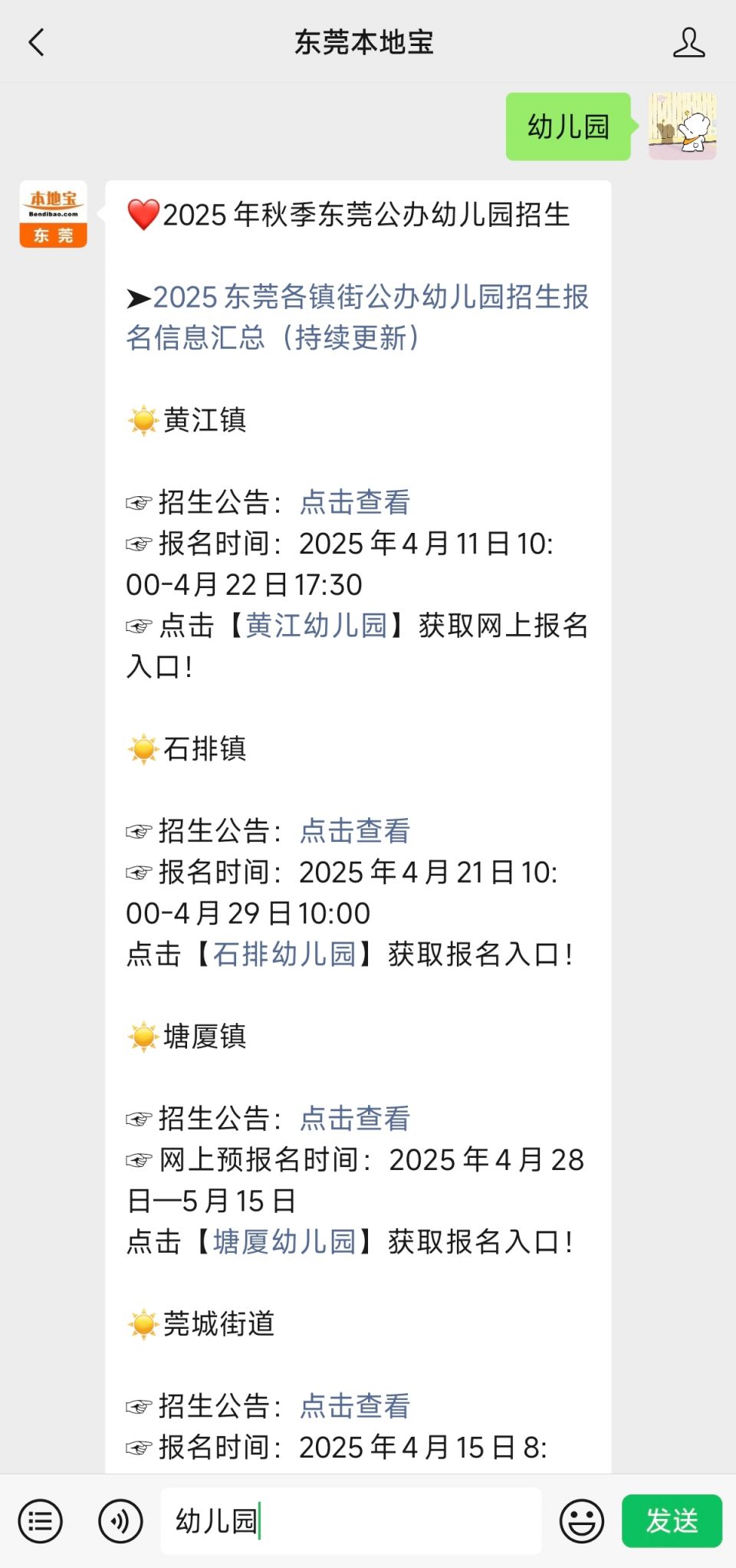
Task: Open the emoji picker
Action: tap(581, 1520)
